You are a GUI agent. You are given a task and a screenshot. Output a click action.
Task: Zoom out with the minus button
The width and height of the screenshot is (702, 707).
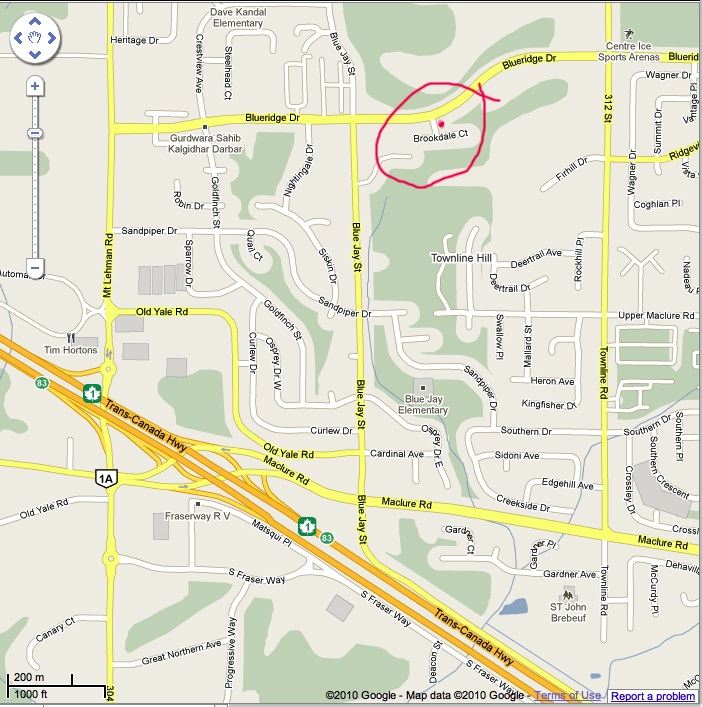35,268
